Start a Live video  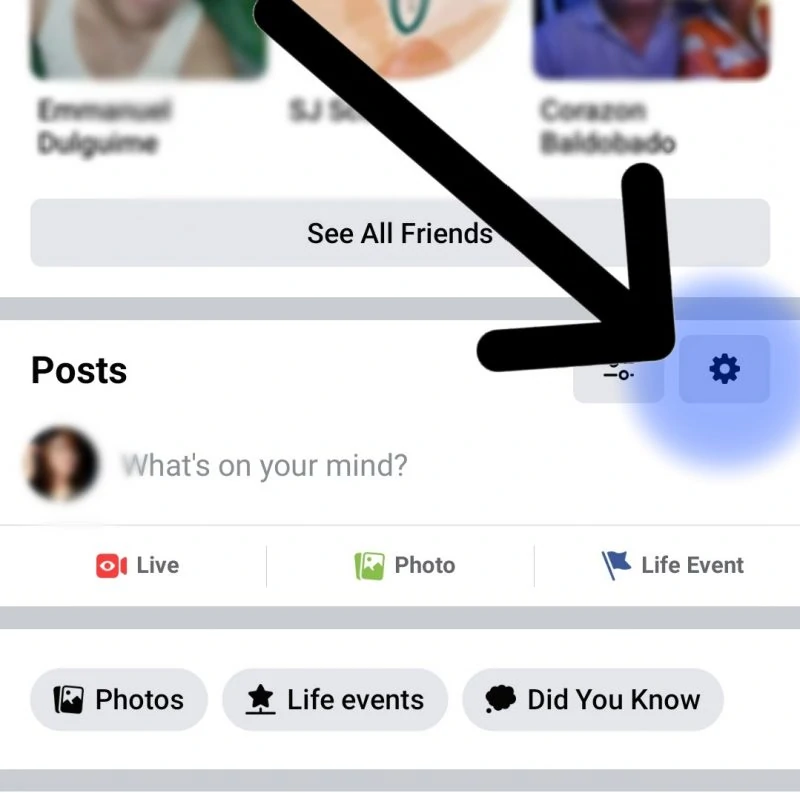click(x=138, y=565)
